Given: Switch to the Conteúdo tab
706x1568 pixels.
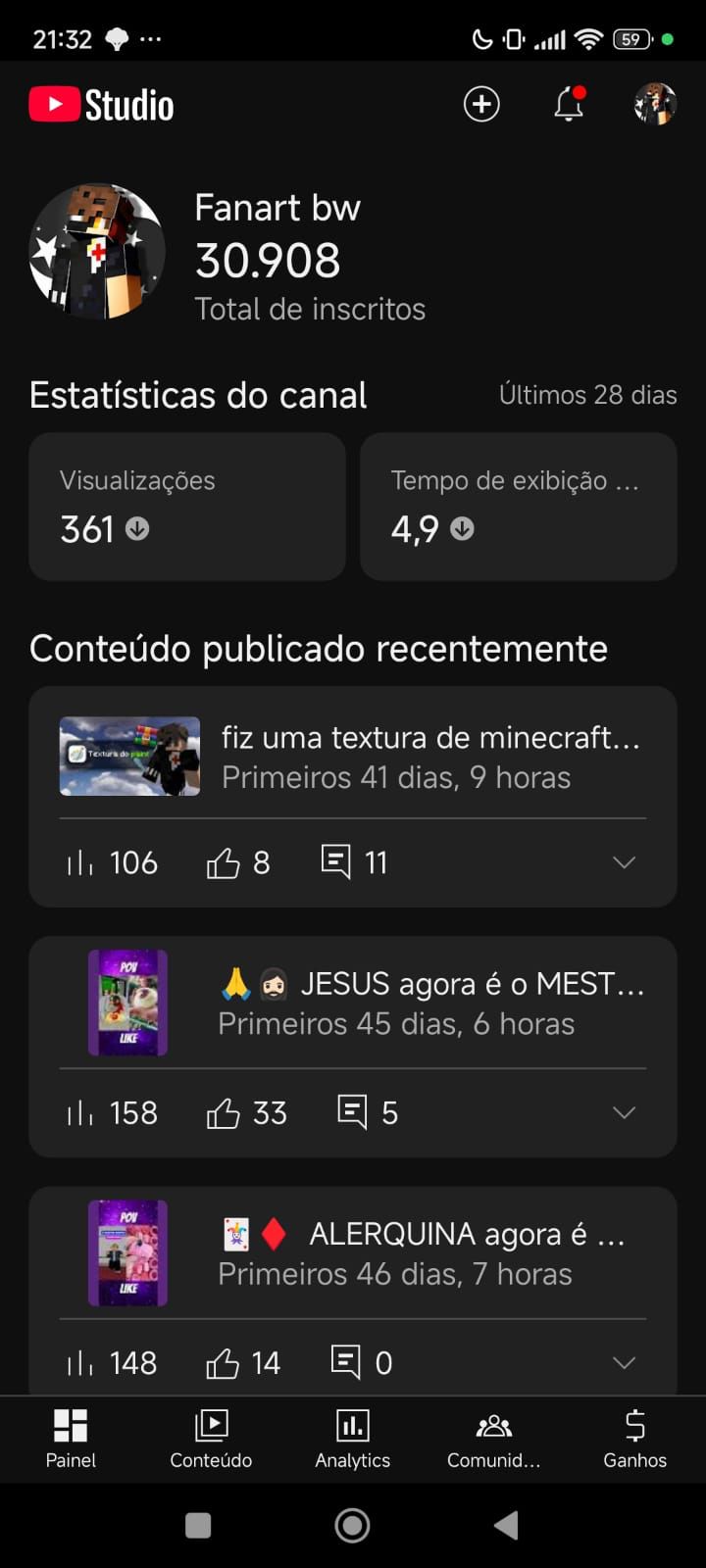Looking at the screenshot, I should (x=211, y=1439).
